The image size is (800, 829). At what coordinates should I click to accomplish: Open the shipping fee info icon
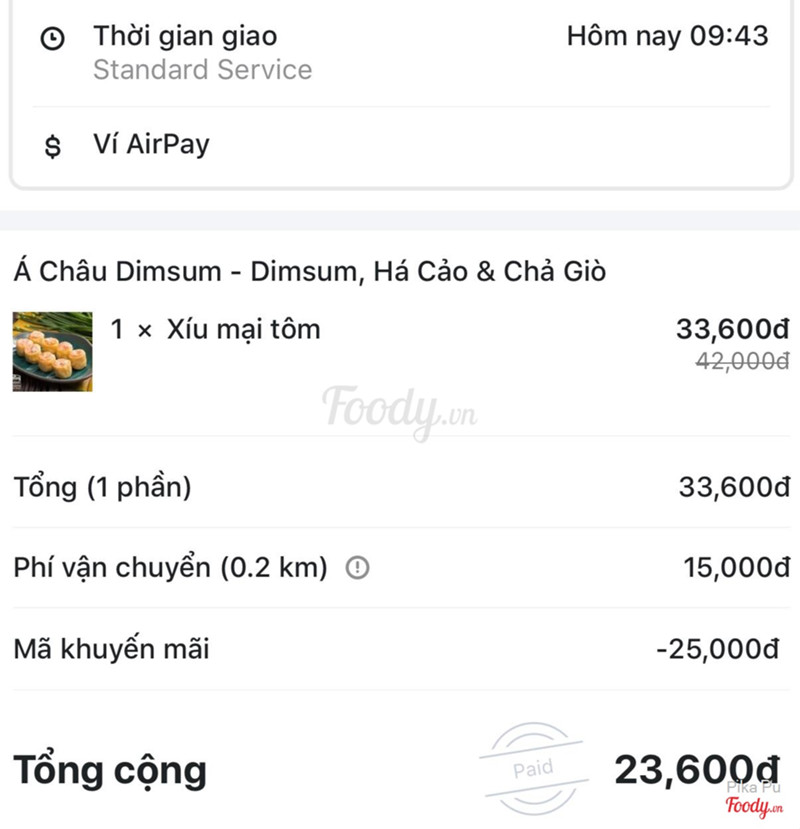[x=357, y=568]
